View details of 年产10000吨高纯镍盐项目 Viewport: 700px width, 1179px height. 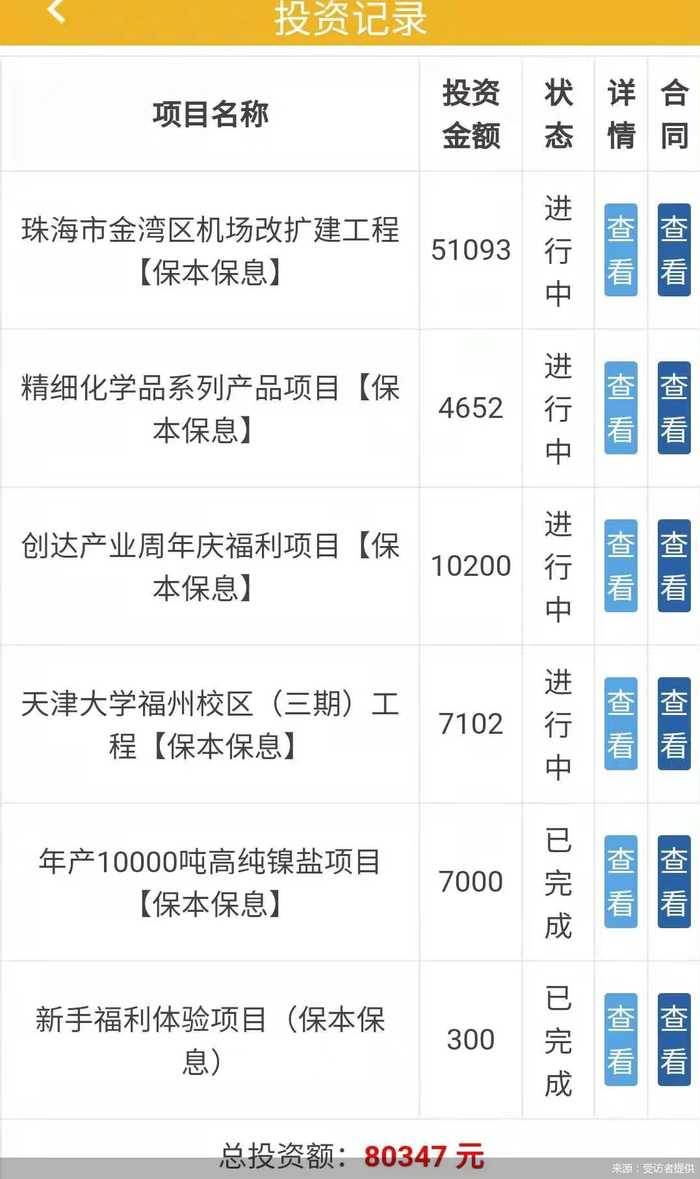point(620,881)
